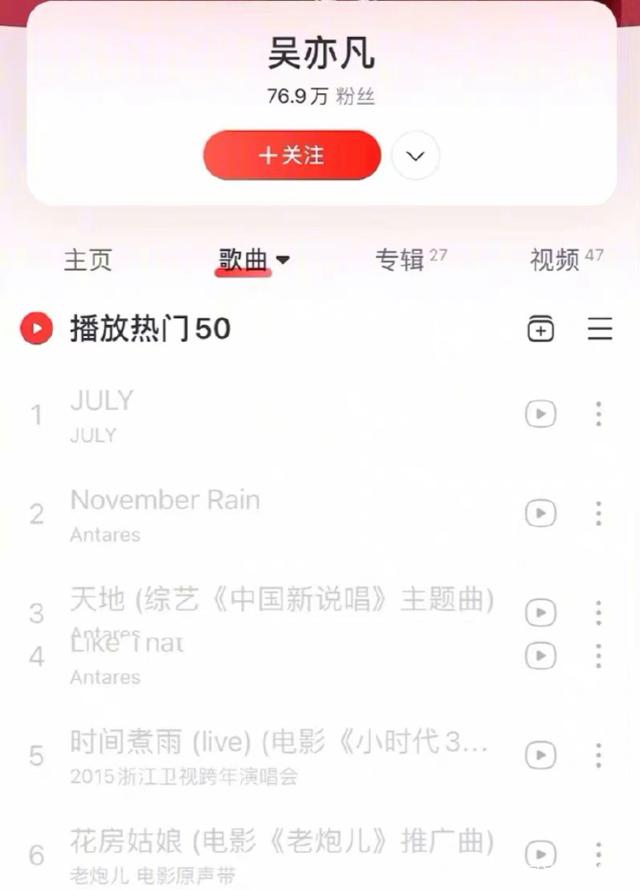The height and width of the screenshot is (890, 640).
Task: Watch the video for JULY
Action: pyautogui.click(x=541, y=414)
